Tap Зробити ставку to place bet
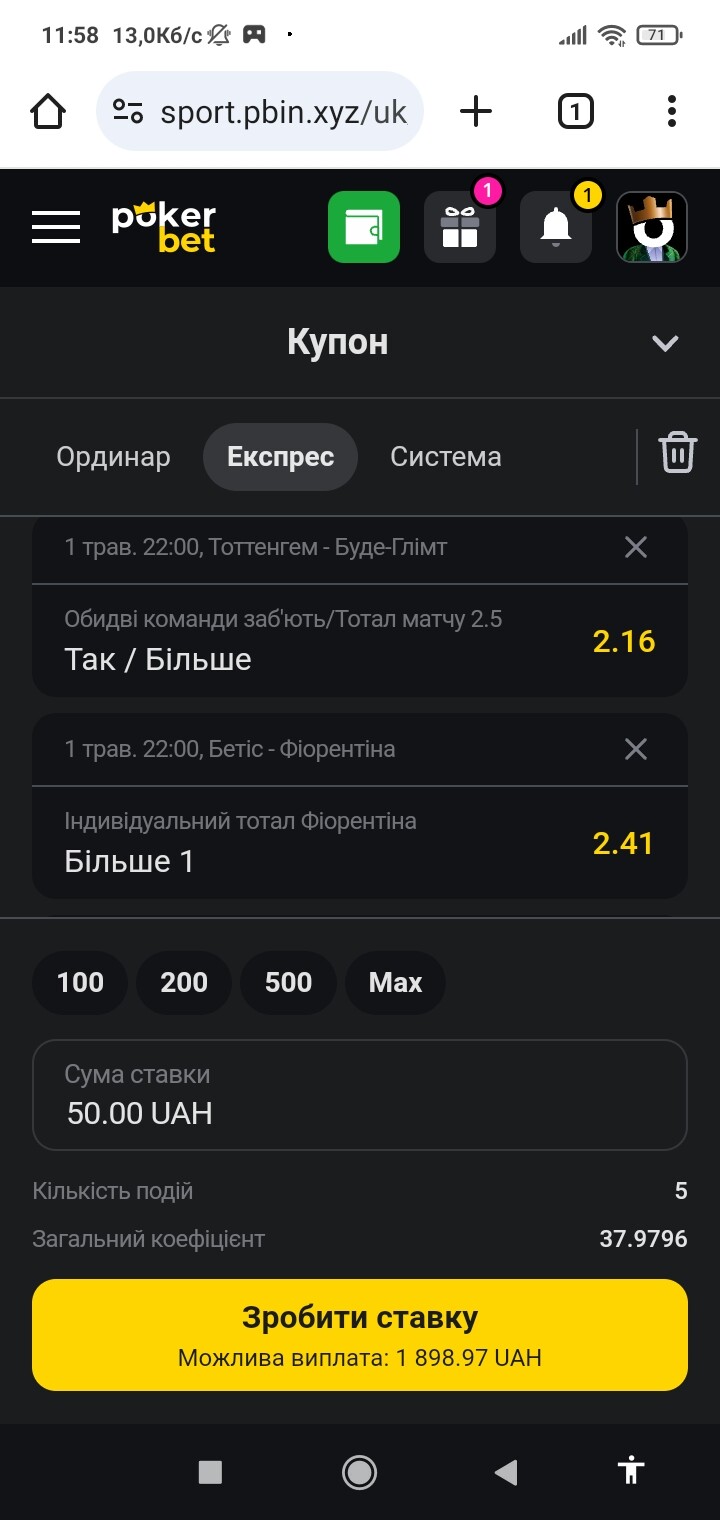Image resolution: width=720 pixels, height=1520 pixels. click(360, 1335)
